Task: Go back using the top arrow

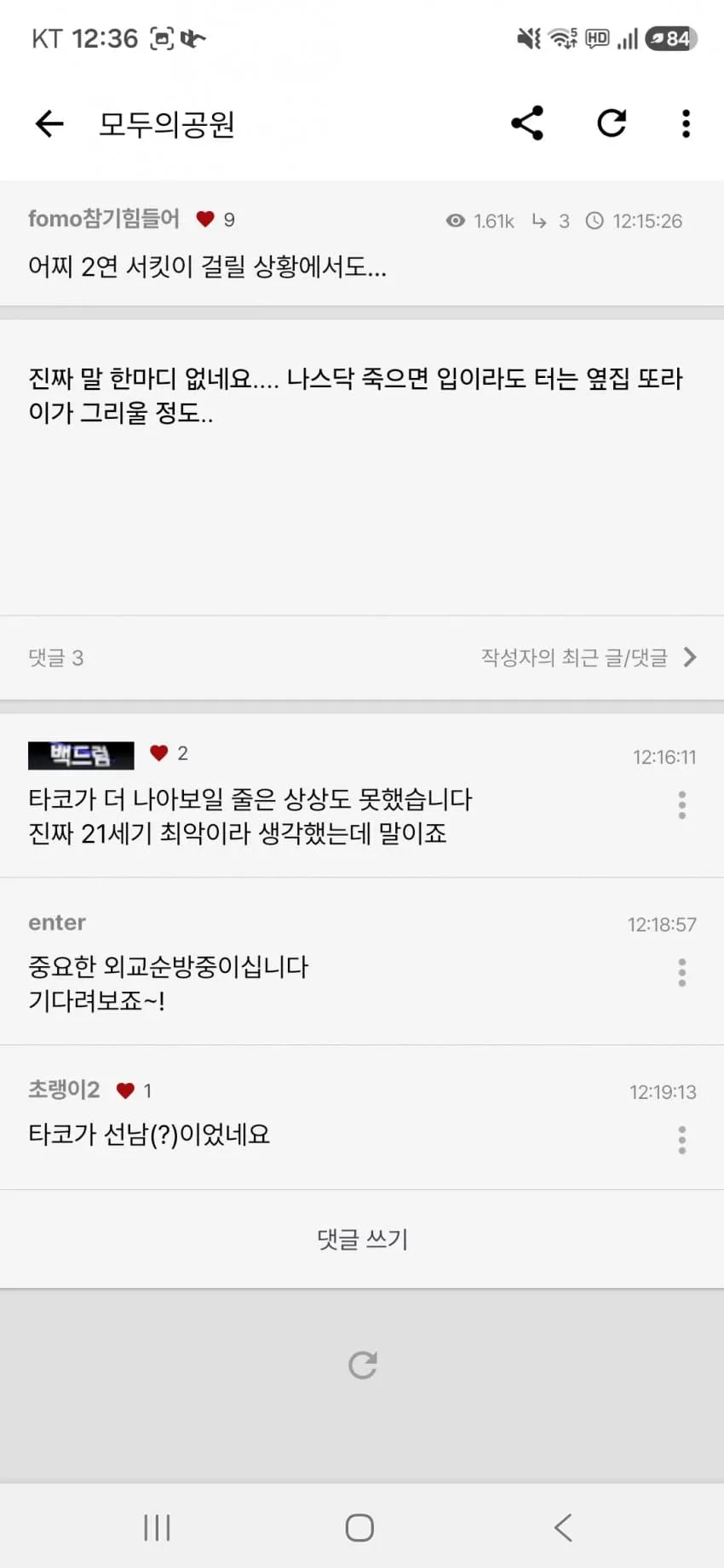Action: (x=49, y=124)
